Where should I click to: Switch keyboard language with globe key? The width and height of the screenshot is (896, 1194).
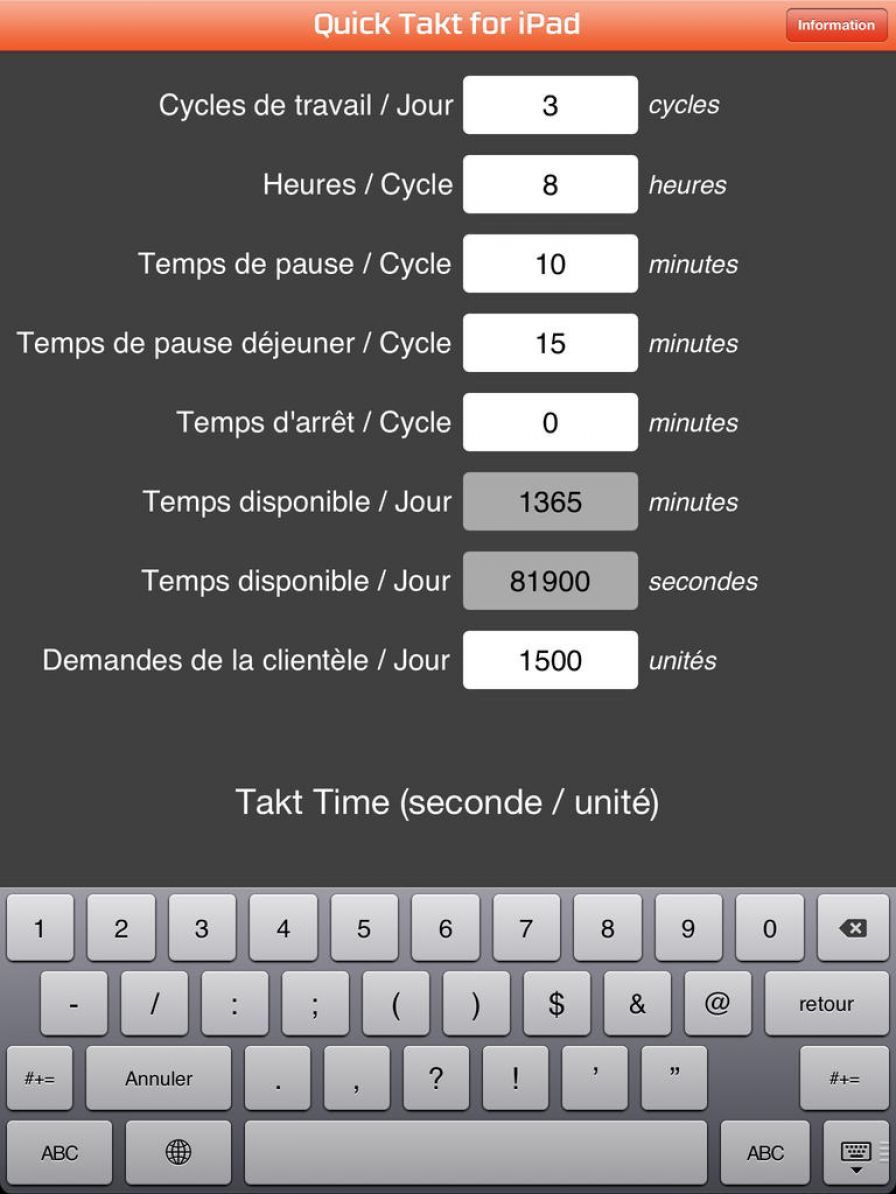(x=178, y=1153)
